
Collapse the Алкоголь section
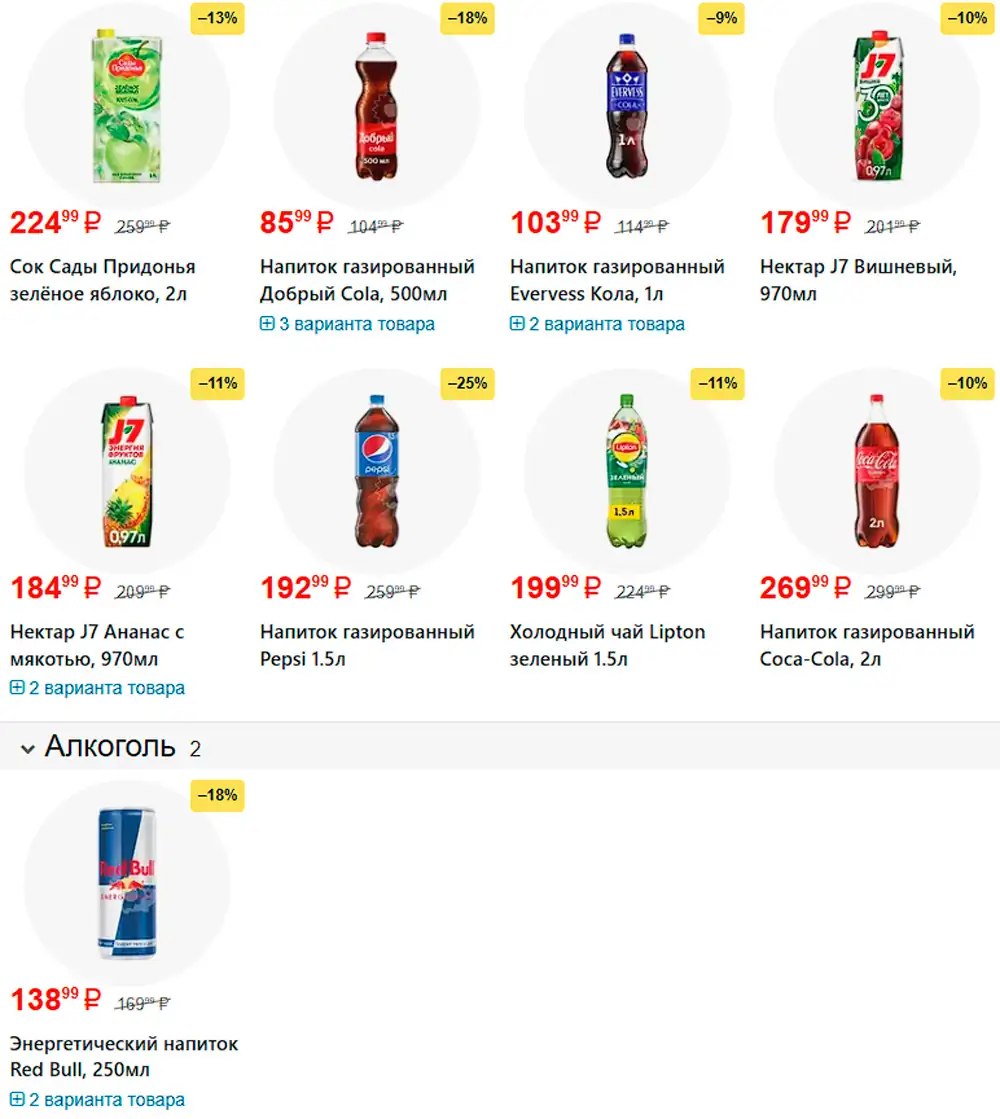28,748
